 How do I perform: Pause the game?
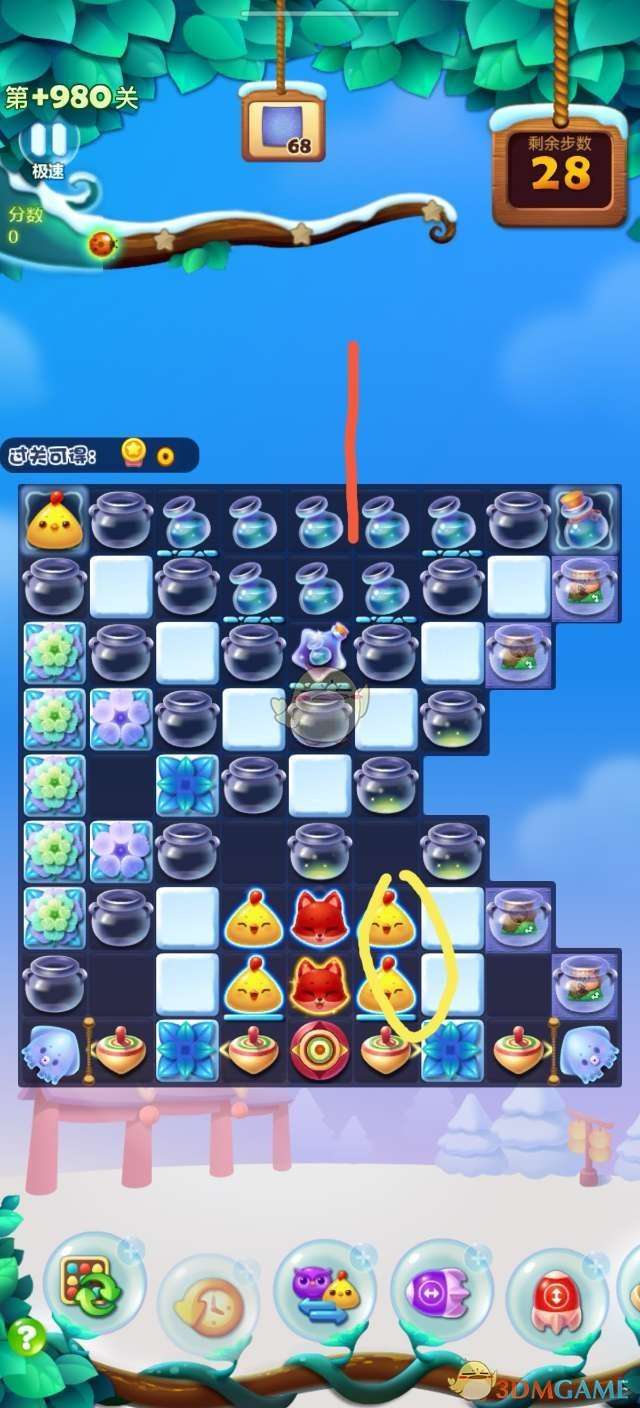[x=47, y=140]
